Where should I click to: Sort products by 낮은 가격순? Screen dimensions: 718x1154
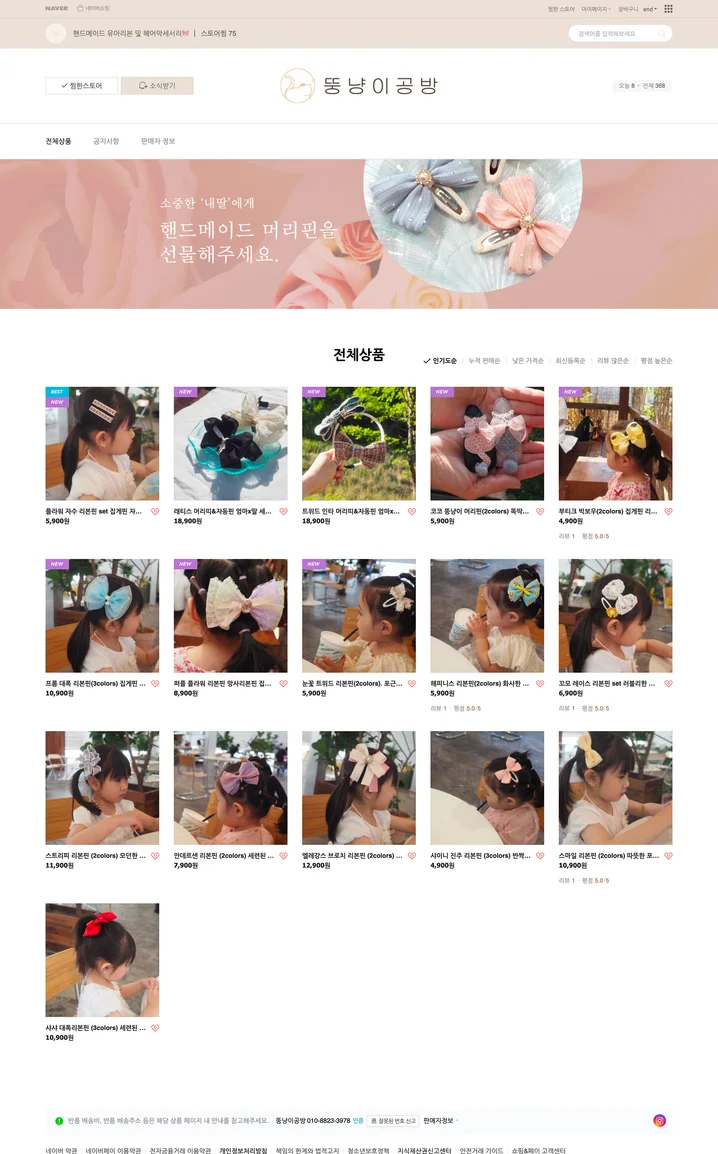point(527,360)
